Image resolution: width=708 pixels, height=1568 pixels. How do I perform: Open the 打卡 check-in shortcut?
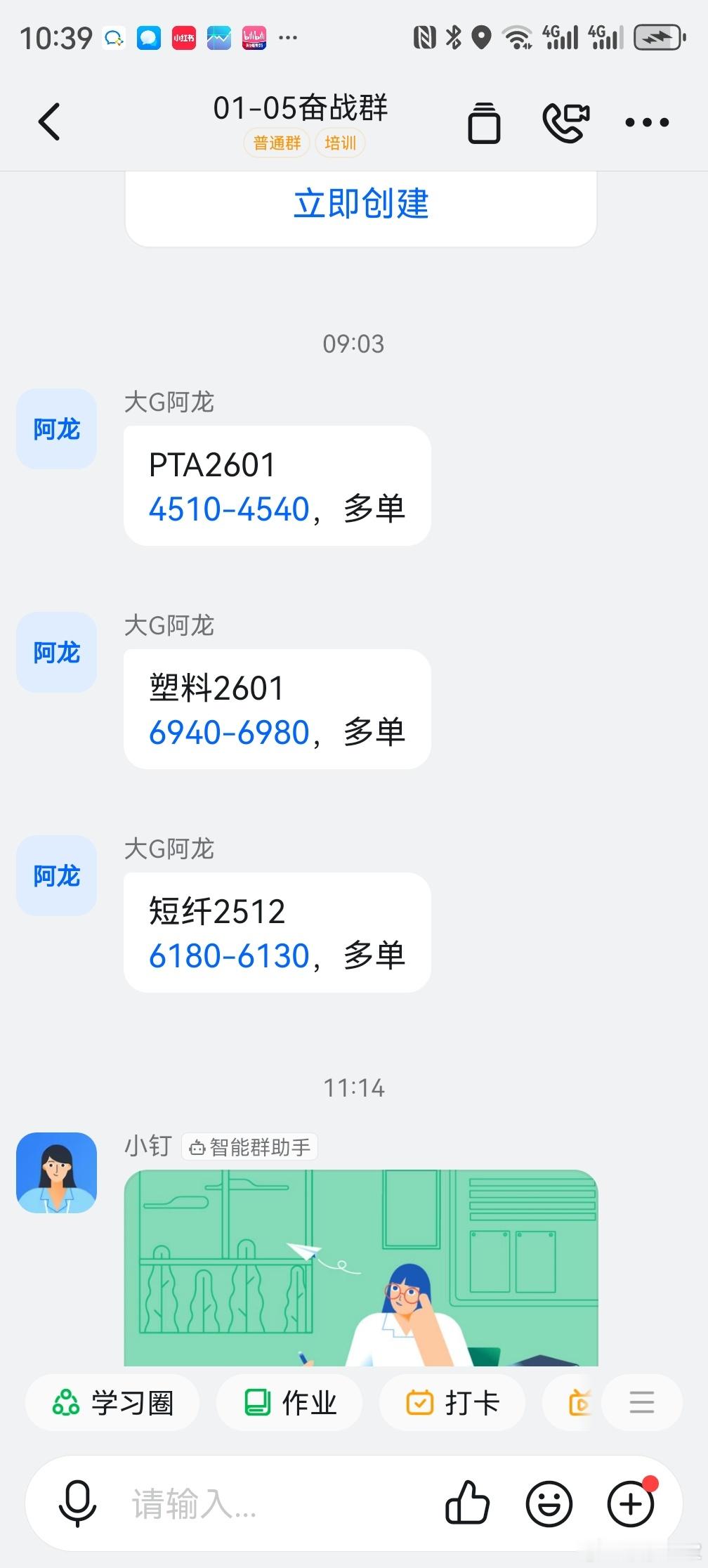point(452,1402)
